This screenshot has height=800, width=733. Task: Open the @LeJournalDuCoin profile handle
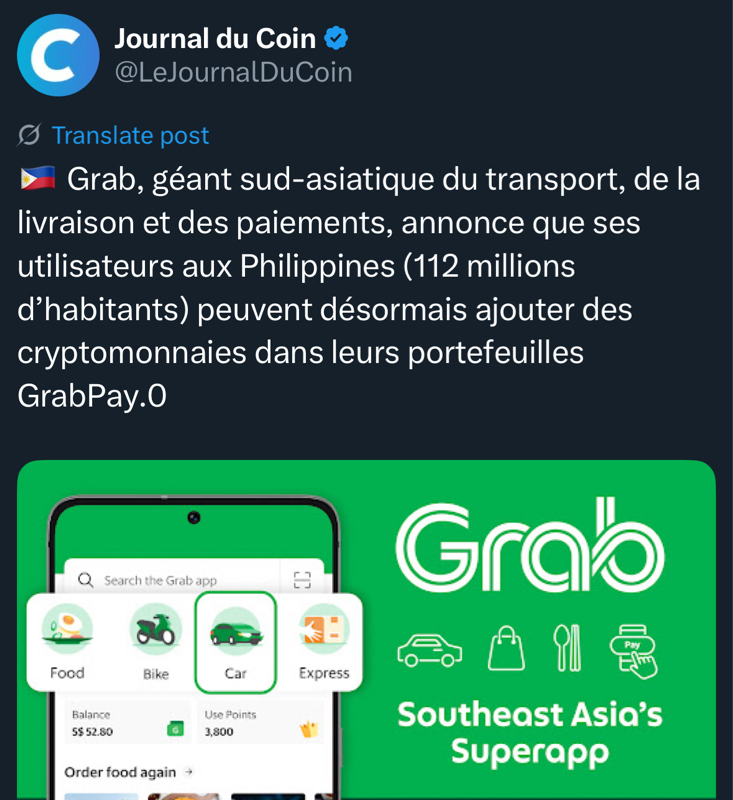tap(233, 73)
